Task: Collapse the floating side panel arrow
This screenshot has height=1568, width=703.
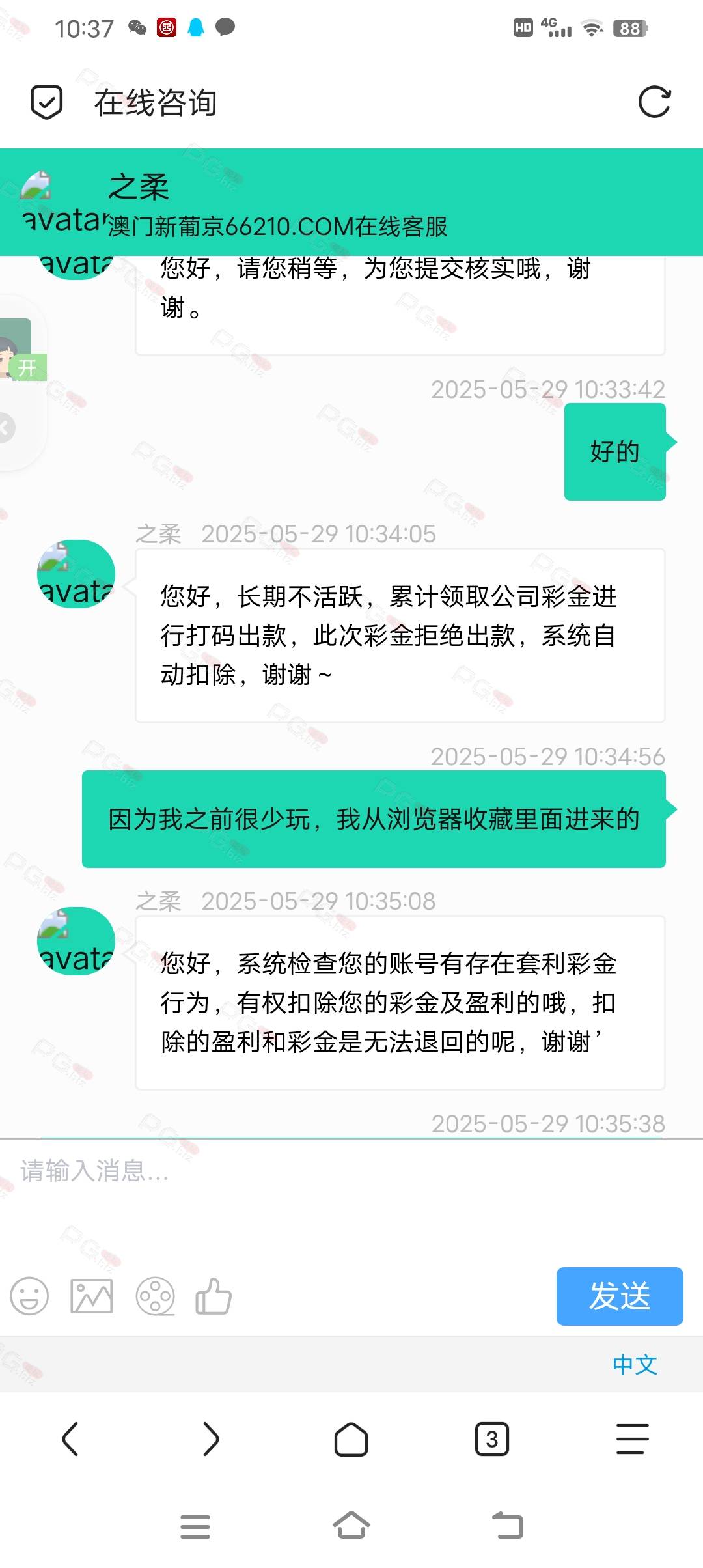Action: click(7, 428)
